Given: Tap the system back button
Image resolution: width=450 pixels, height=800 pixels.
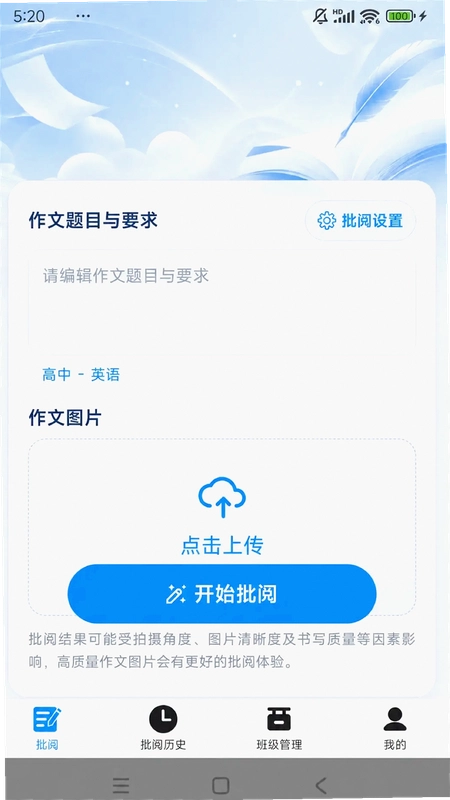Looking at the screenshot, I should [321, 785].
